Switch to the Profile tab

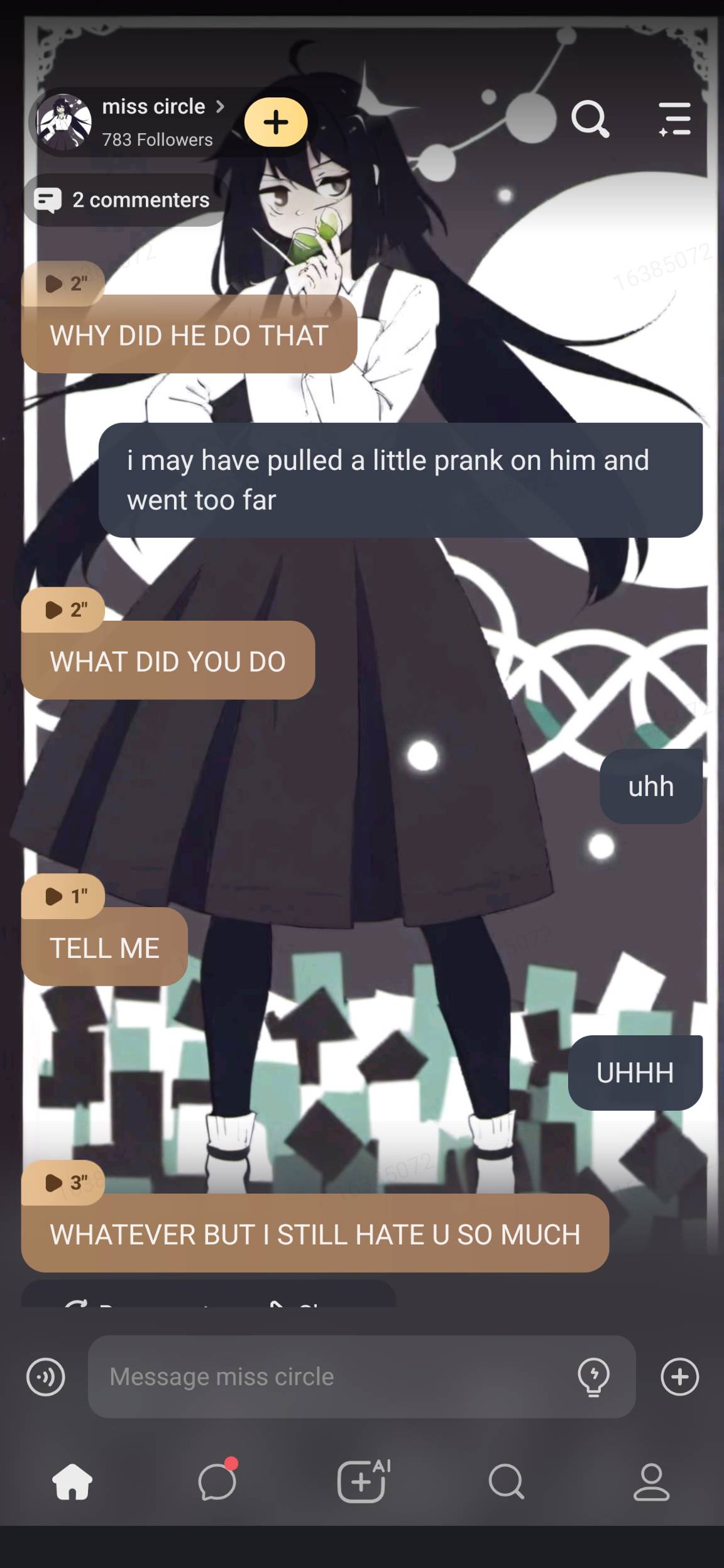tap(651, 1482)
